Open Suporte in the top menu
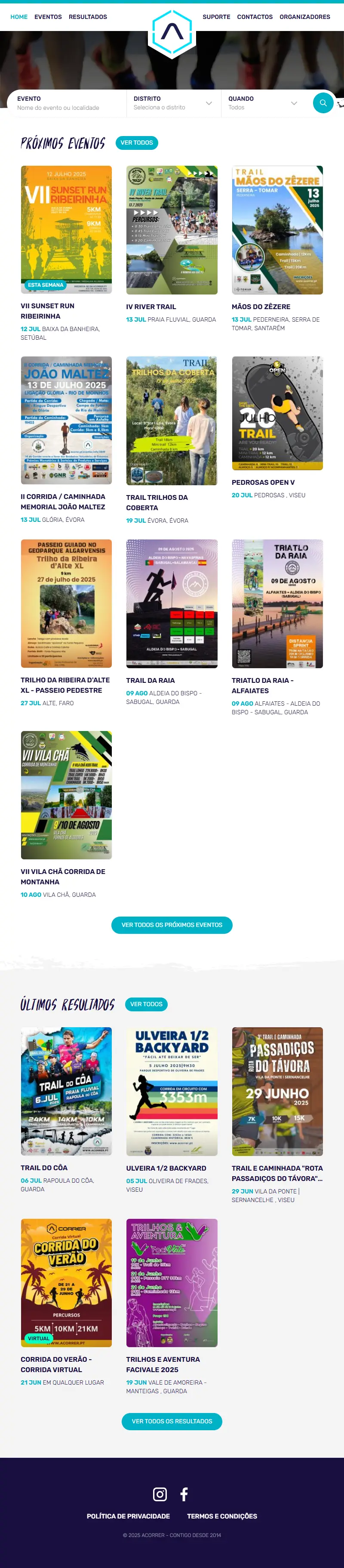This screenshot has width=344, height=1568. [216, 17]
